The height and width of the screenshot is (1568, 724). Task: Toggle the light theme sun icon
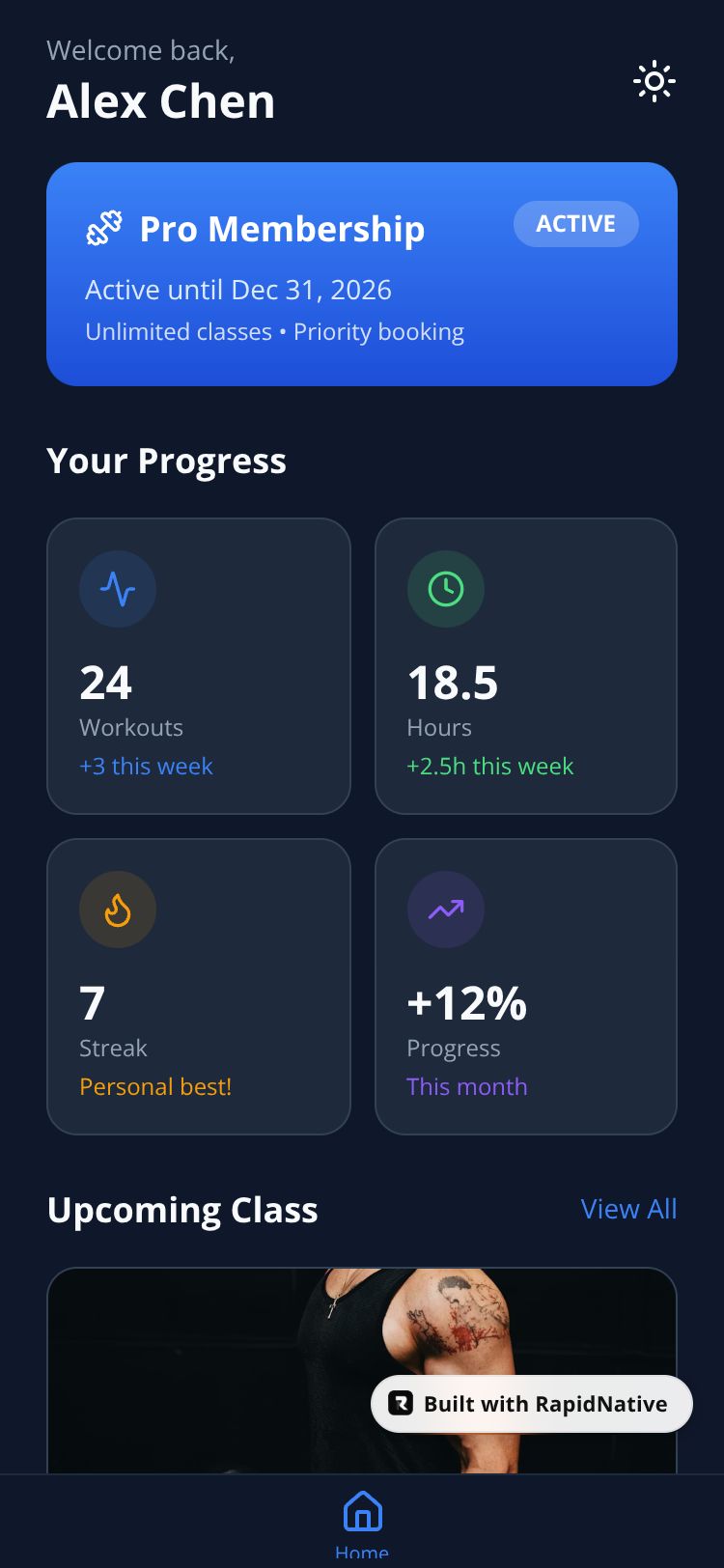pyautogui.click(x=654, y=81)
